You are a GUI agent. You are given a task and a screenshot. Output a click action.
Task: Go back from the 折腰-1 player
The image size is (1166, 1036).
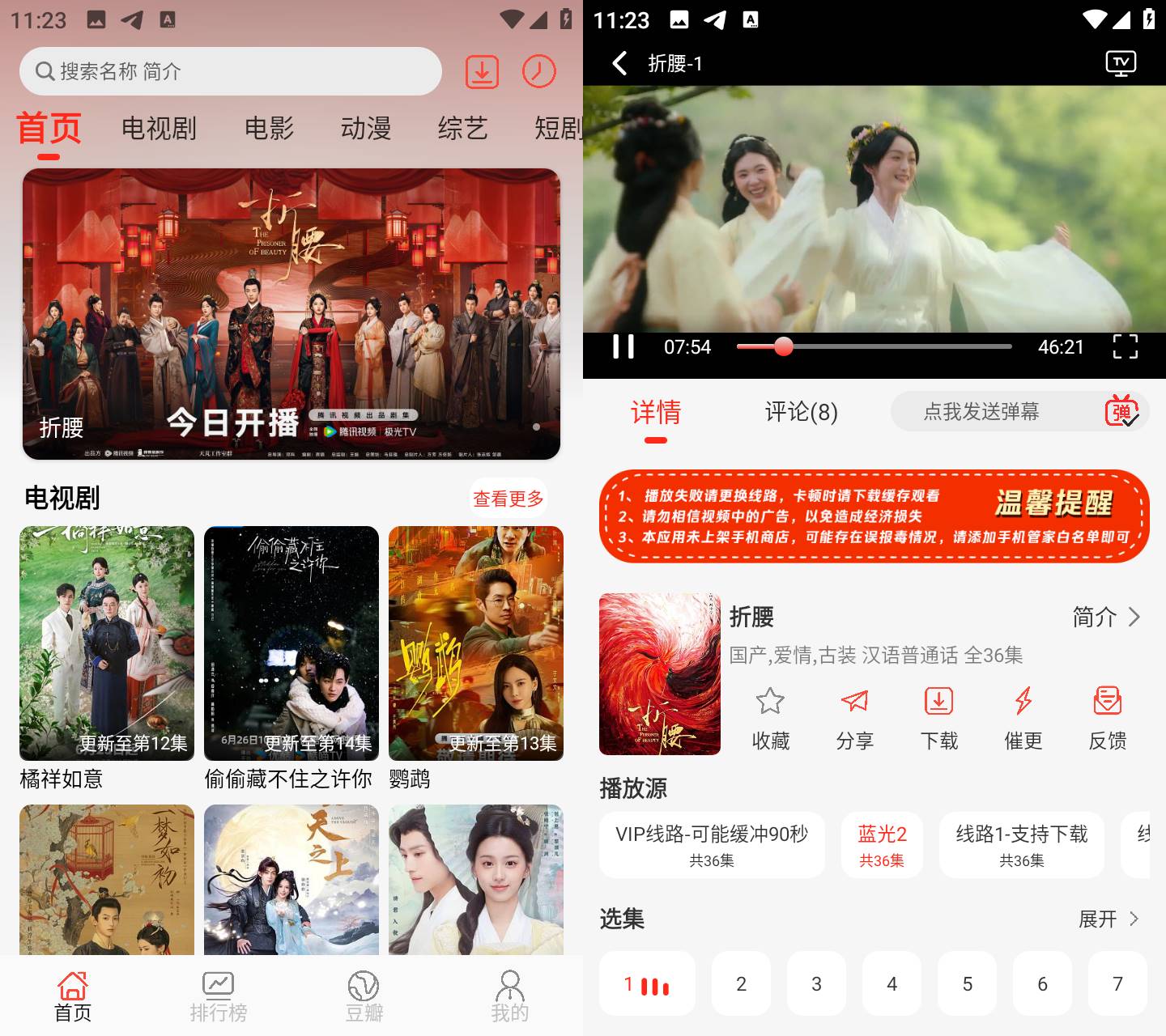[619, 63]
